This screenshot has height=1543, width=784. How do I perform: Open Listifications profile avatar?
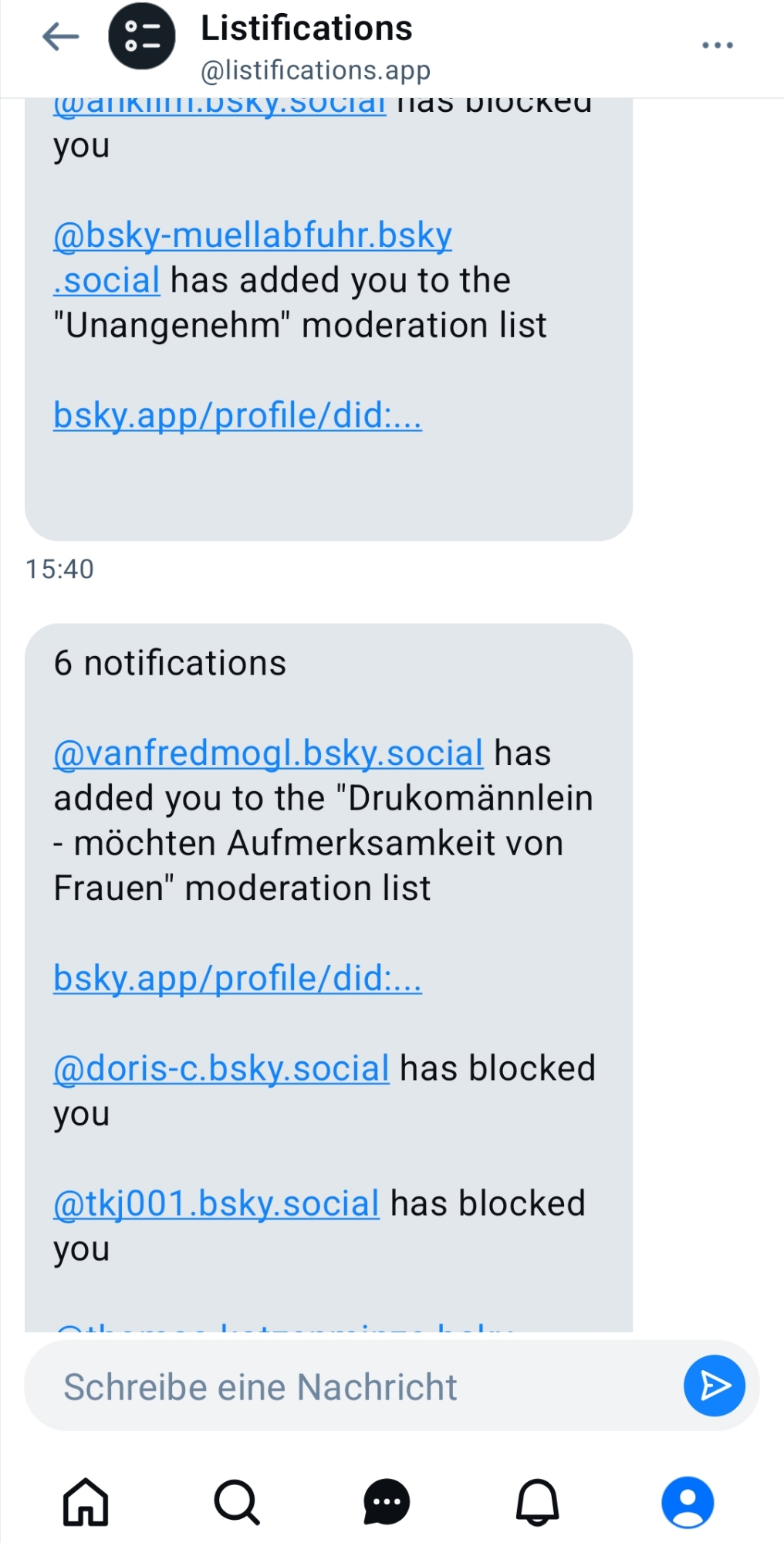142,36
